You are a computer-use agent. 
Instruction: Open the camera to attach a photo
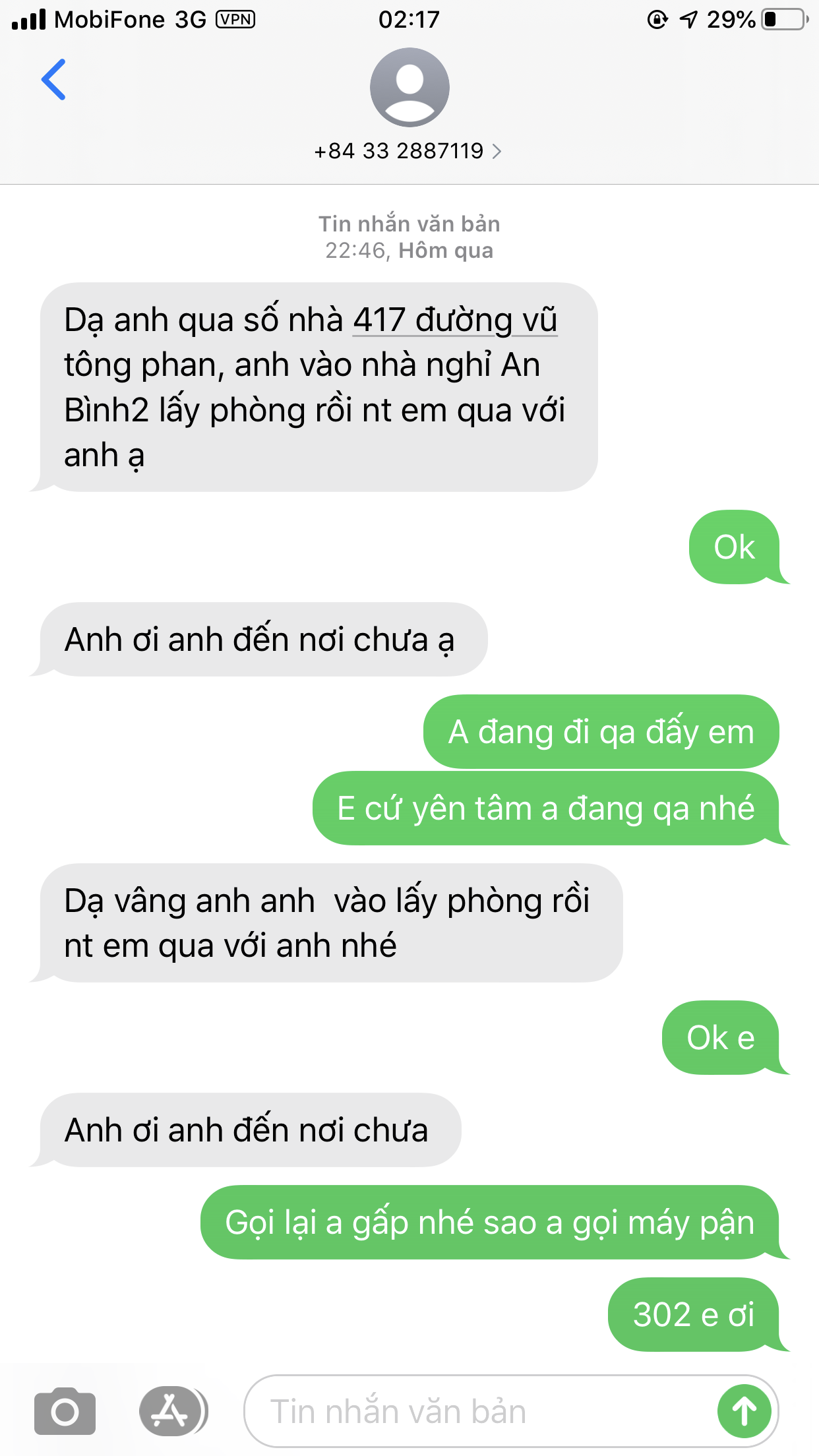point(65,1411)
